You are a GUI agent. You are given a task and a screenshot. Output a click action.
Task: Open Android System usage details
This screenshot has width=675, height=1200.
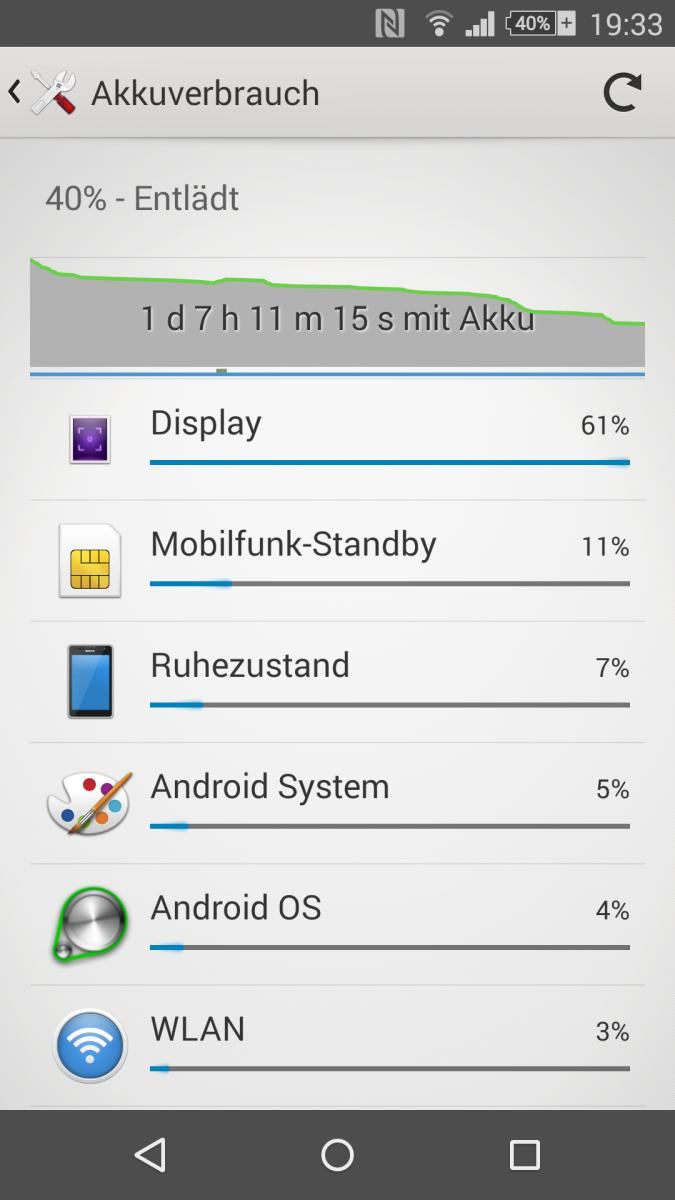point(337,803)
